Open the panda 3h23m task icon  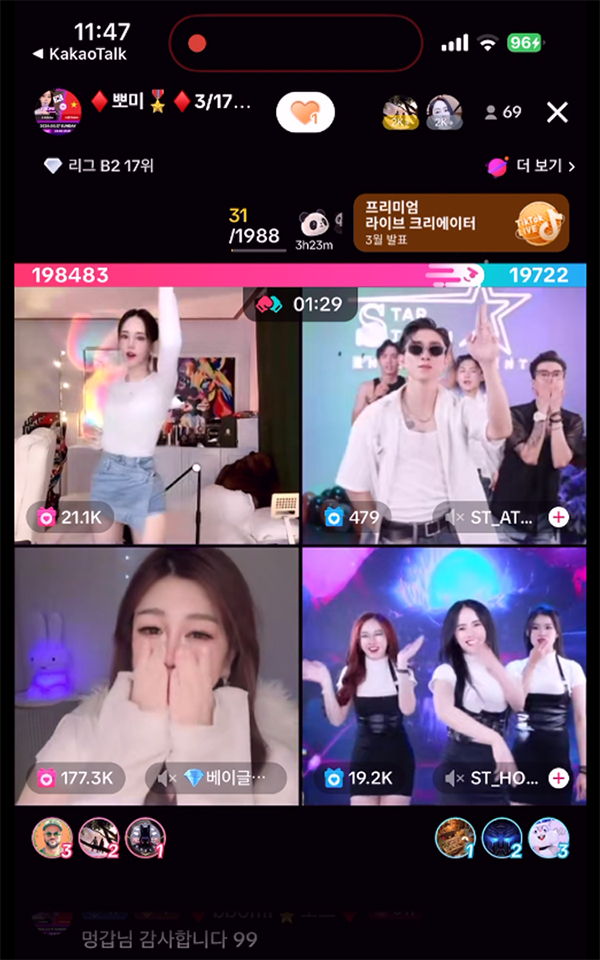click(315, 229)
